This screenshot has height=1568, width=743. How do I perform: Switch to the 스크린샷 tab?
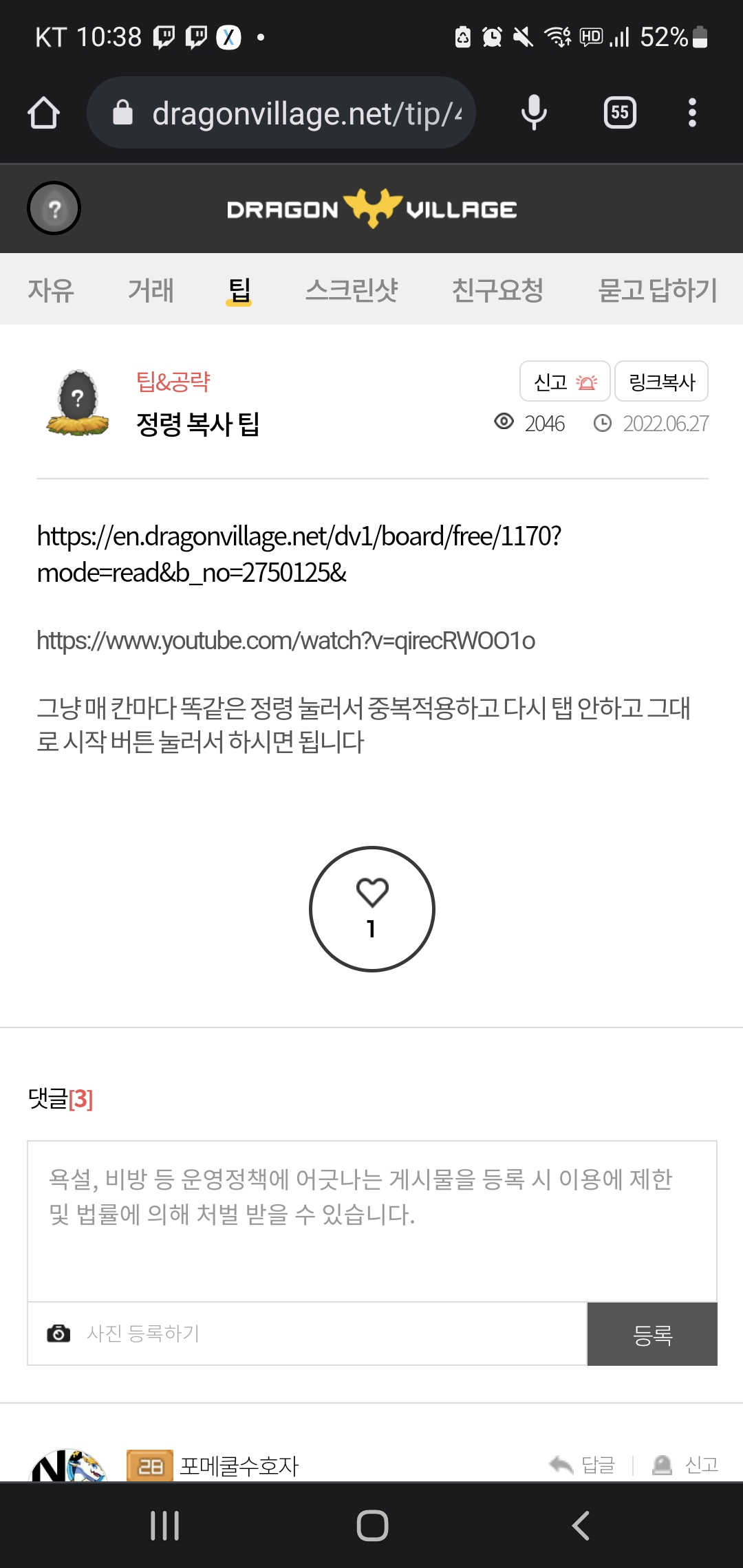pos(352,290)
